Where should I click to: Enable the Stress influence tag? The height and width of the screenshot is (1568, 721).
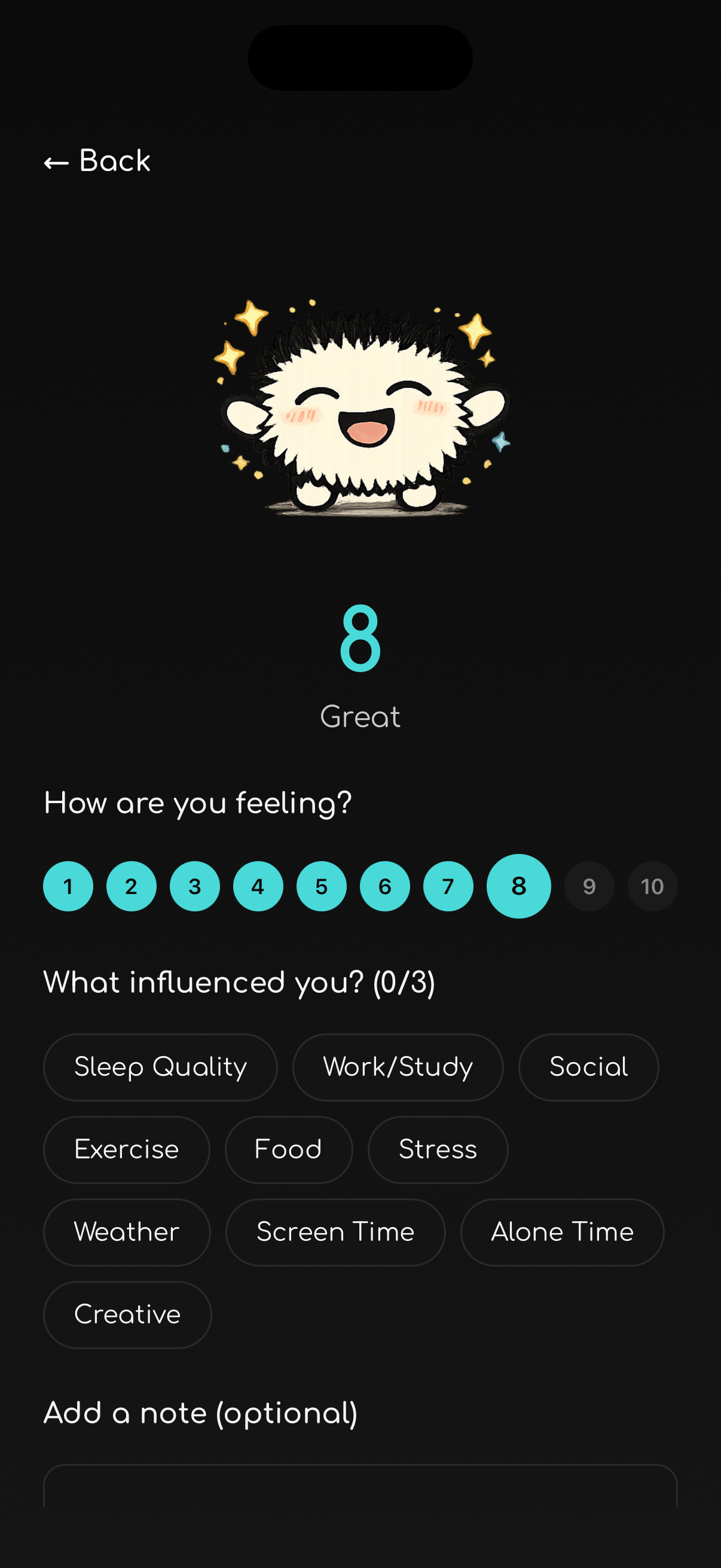click(x=438, y=1149)
